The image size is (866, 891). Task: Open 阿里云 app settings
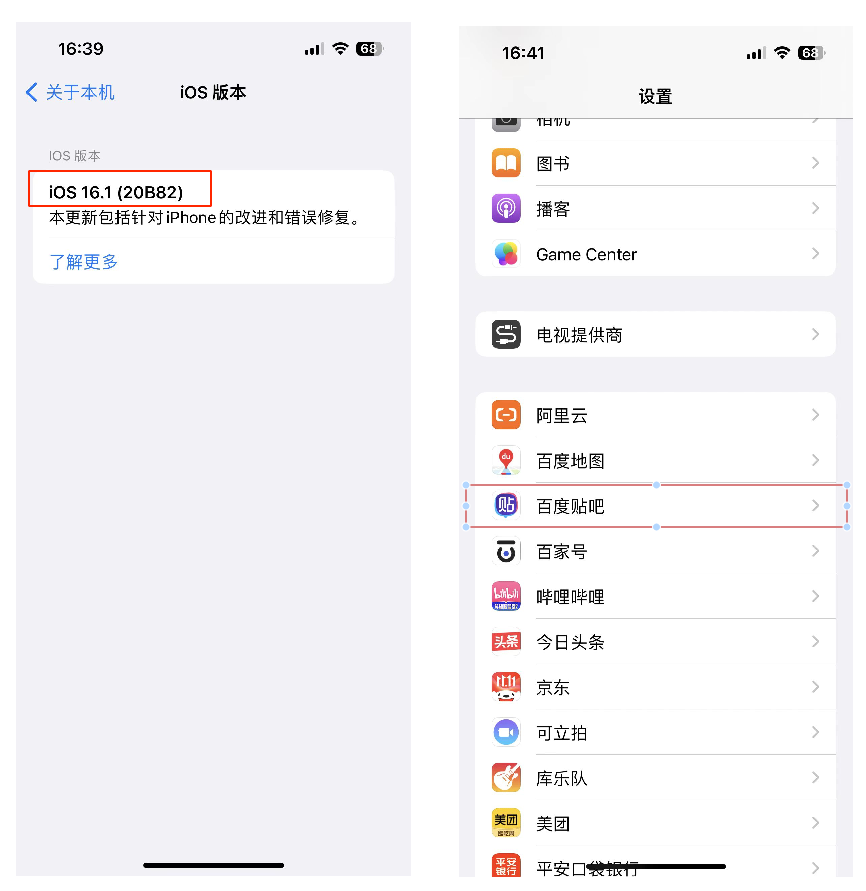(x=655, y=415)
